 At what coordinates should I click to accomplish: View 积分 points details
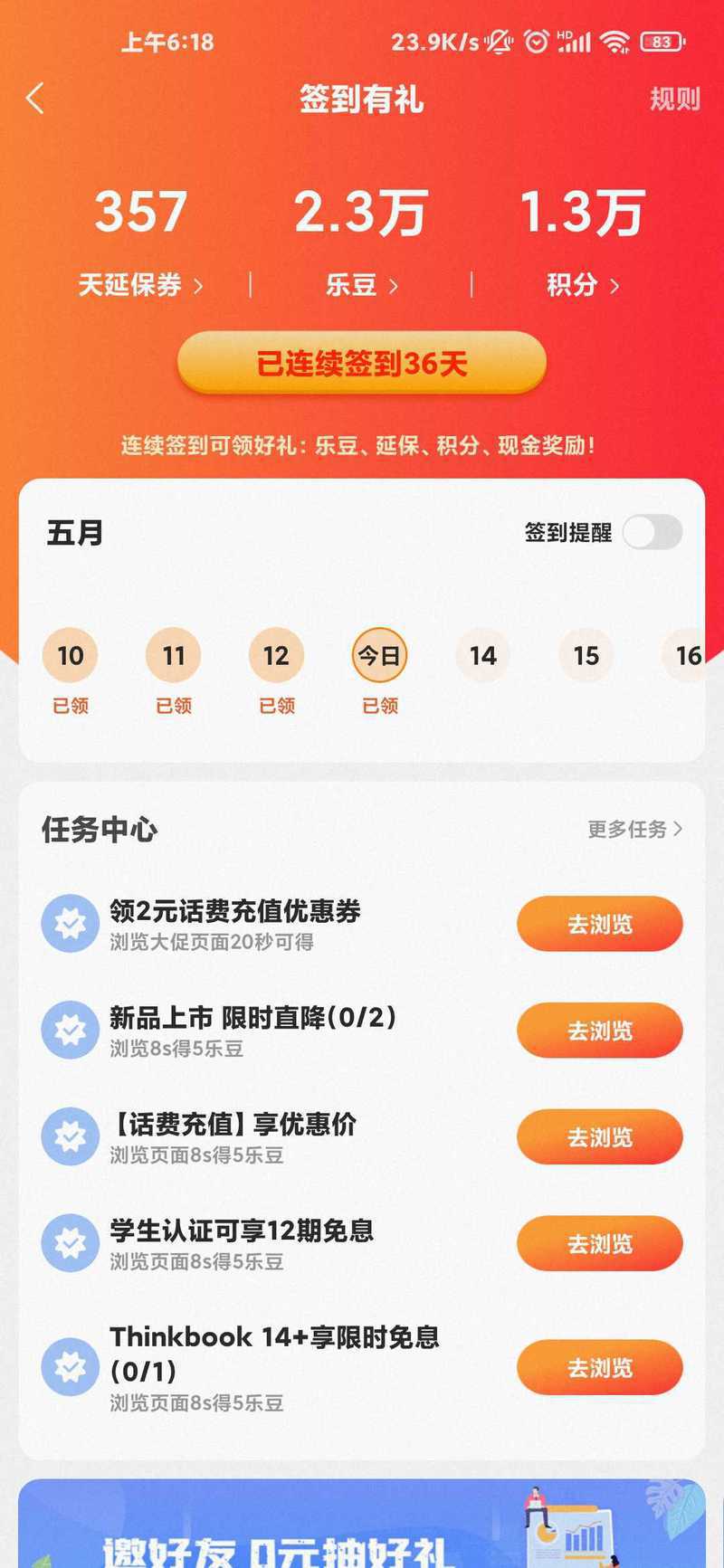click(583, 286)
